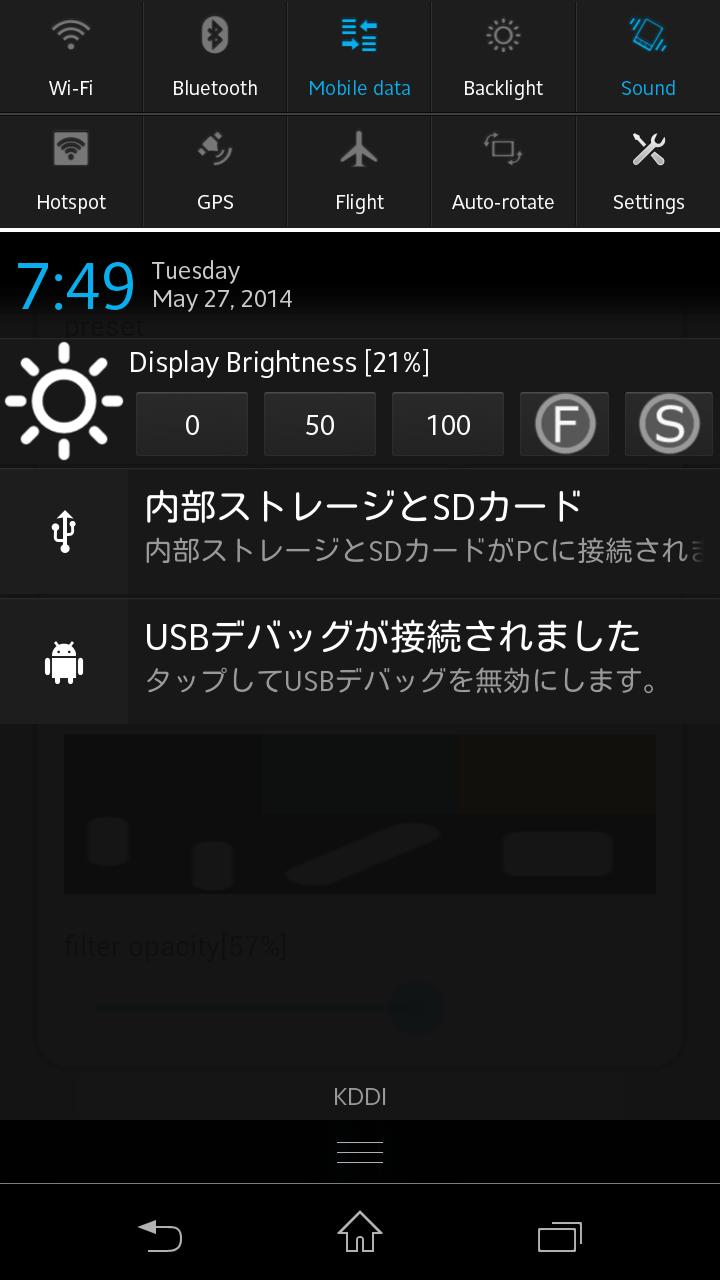Adjust the Backlight setting

click(503, 57)
